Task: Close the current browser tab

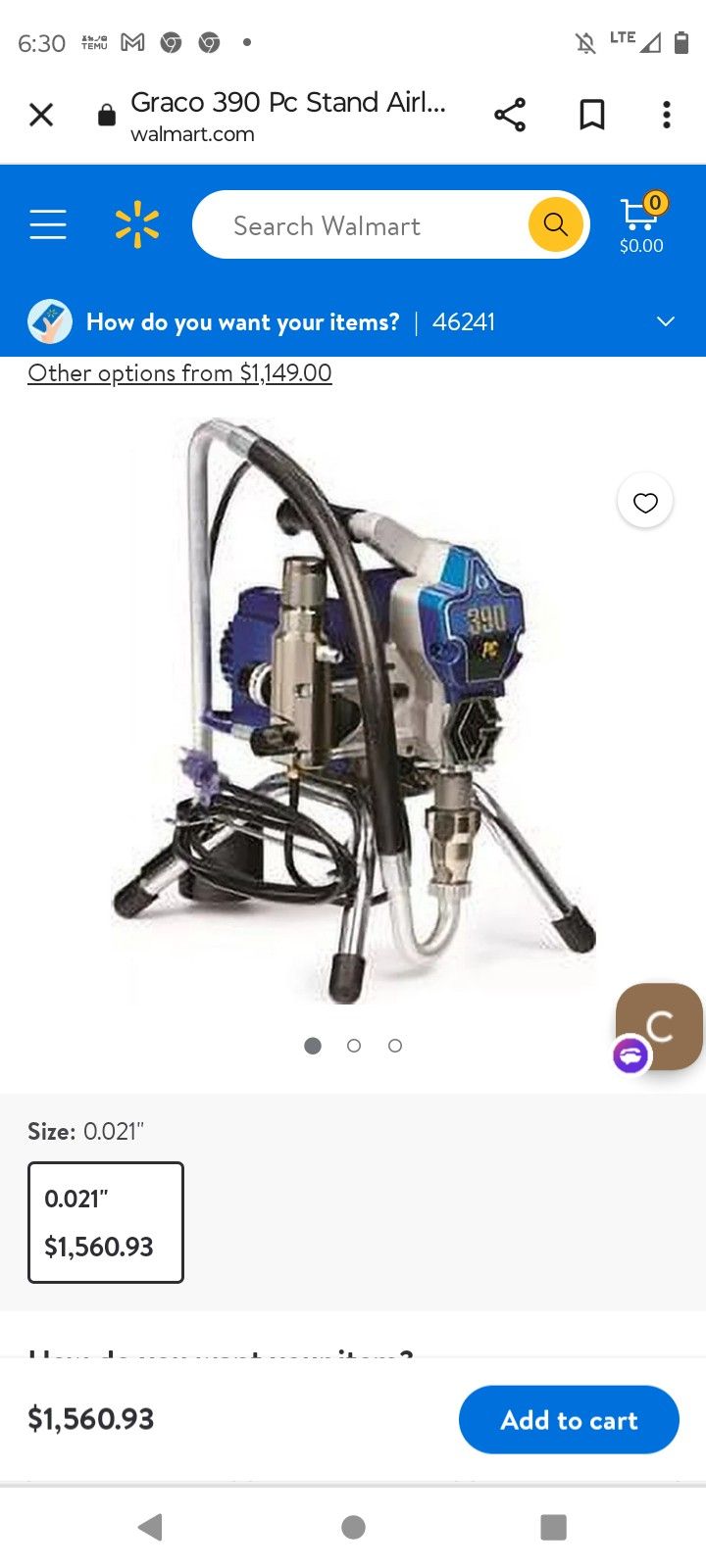Action: tap(41, 115)
